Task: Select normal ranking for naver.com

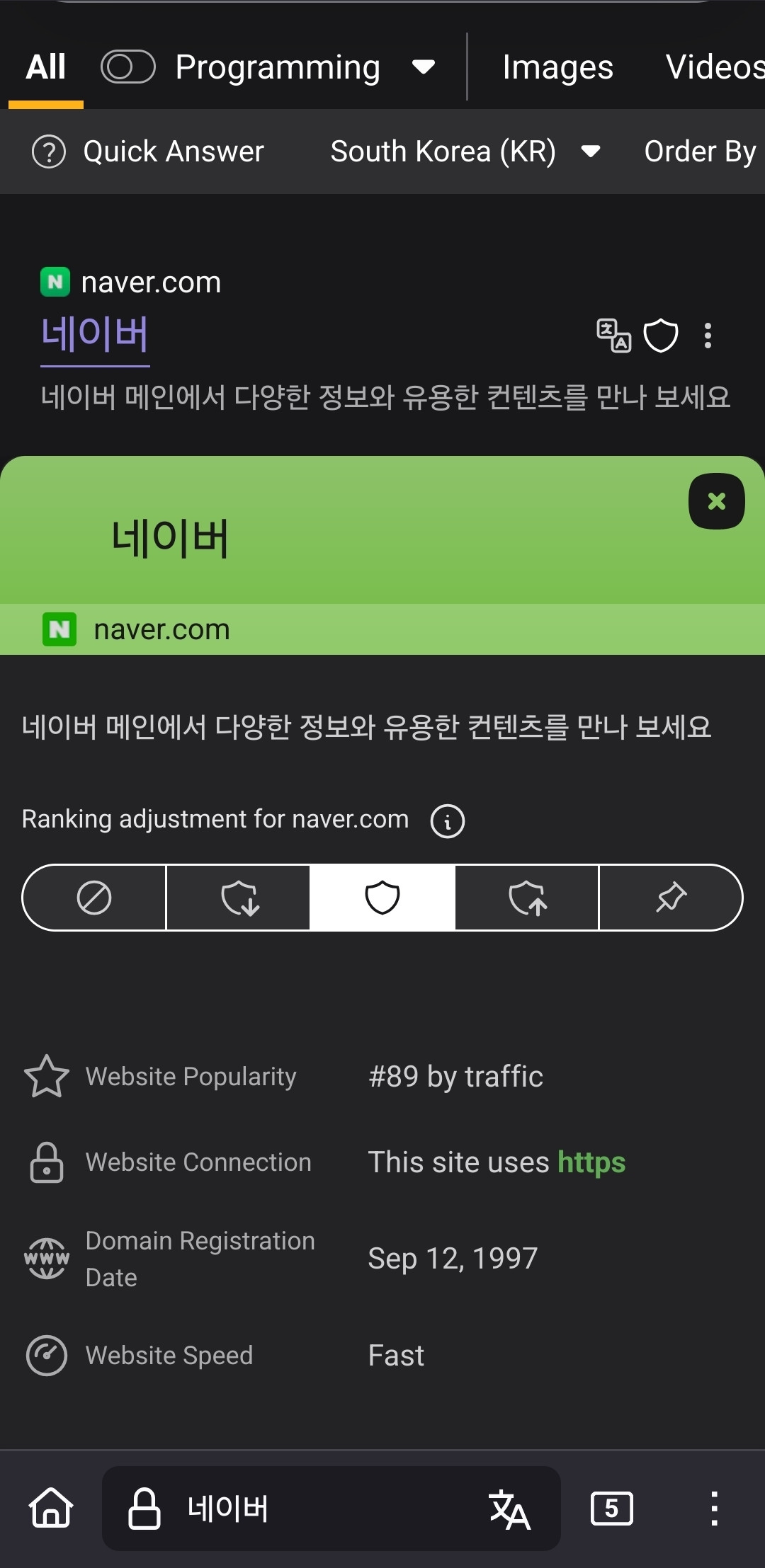Action: pos(382,898)
